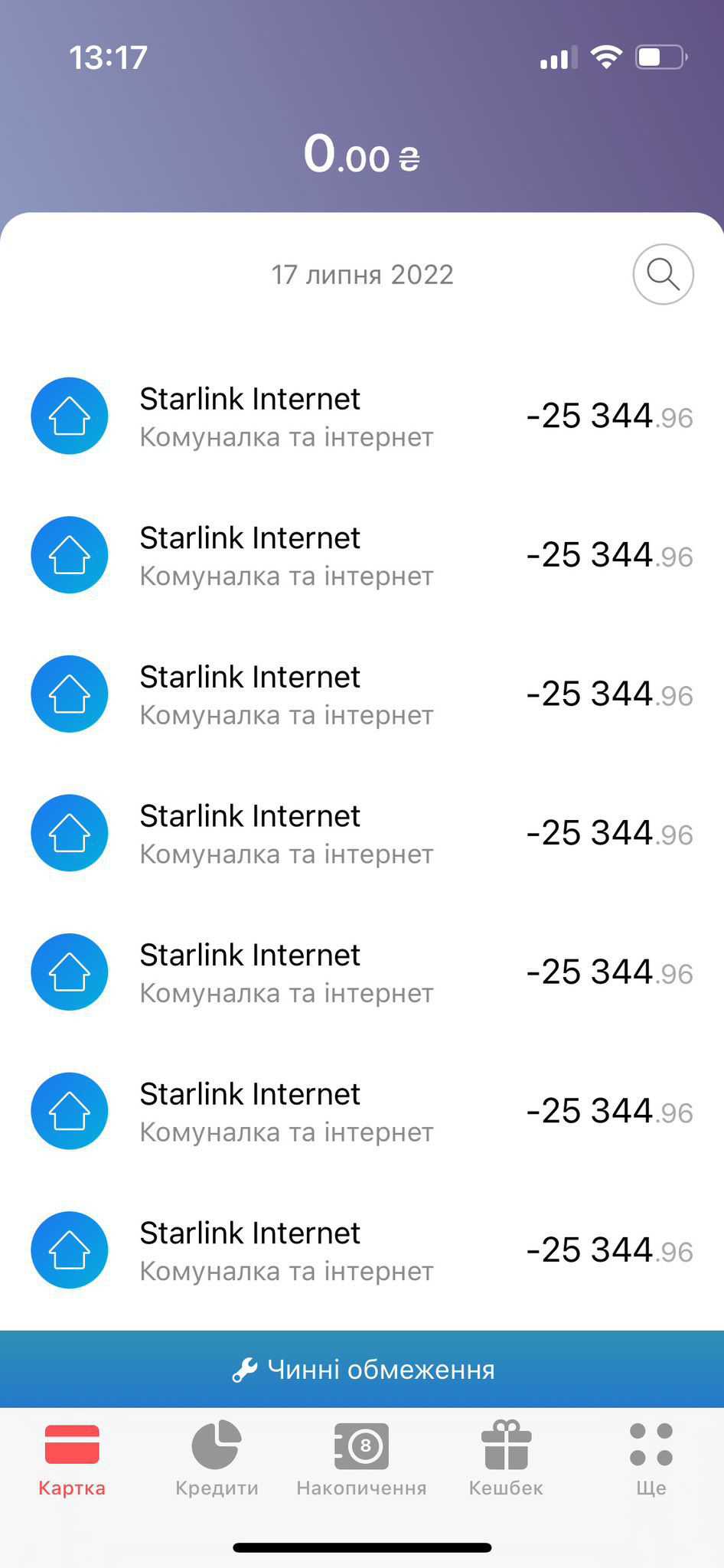This screenshot has height=1568, width=724.
Task: Open the Ще menu tab
Action: [x=651, y=1459]
